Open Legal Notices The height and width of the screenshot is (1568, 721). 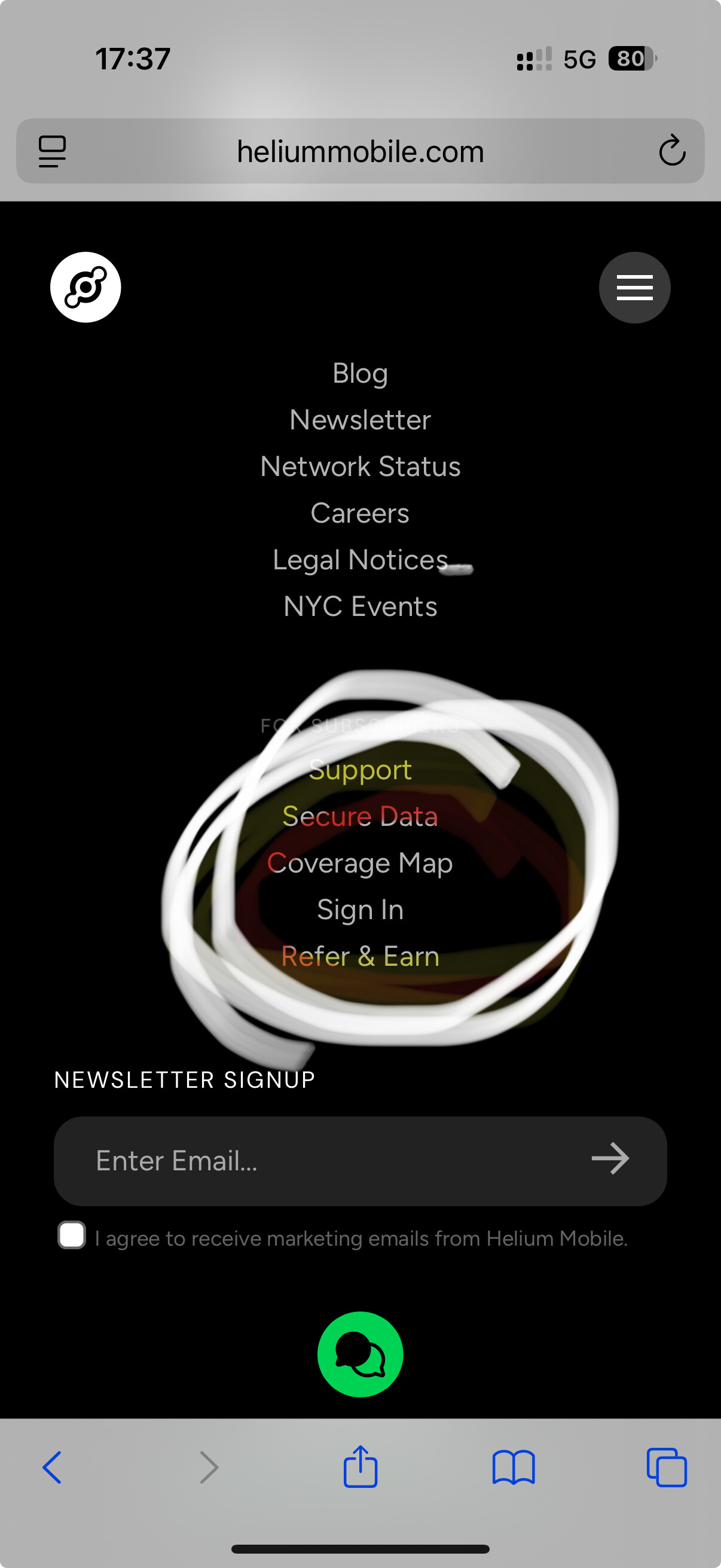(360, 560)
